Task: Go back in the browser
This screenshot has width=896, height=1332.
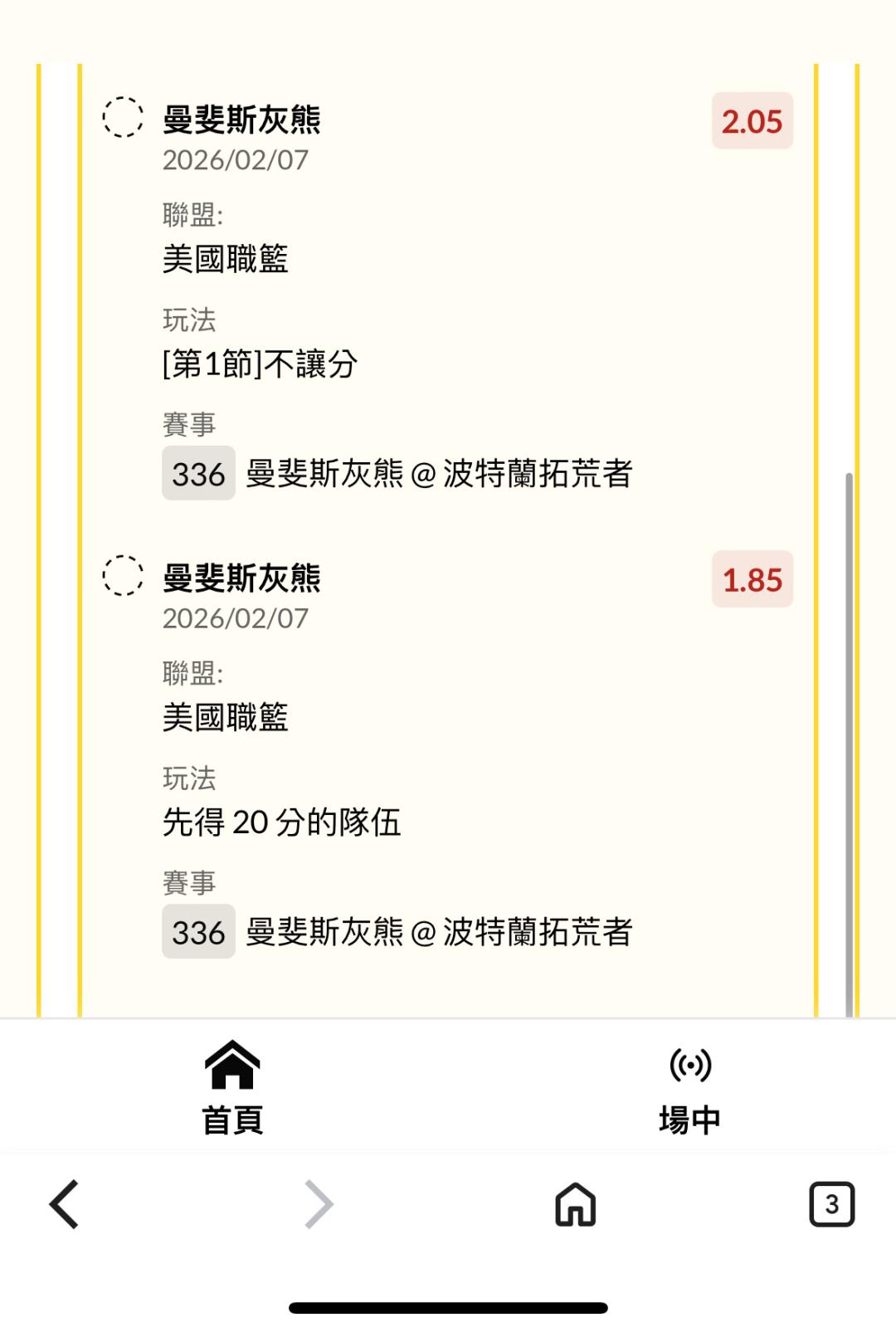Action: pos(65,1204)
